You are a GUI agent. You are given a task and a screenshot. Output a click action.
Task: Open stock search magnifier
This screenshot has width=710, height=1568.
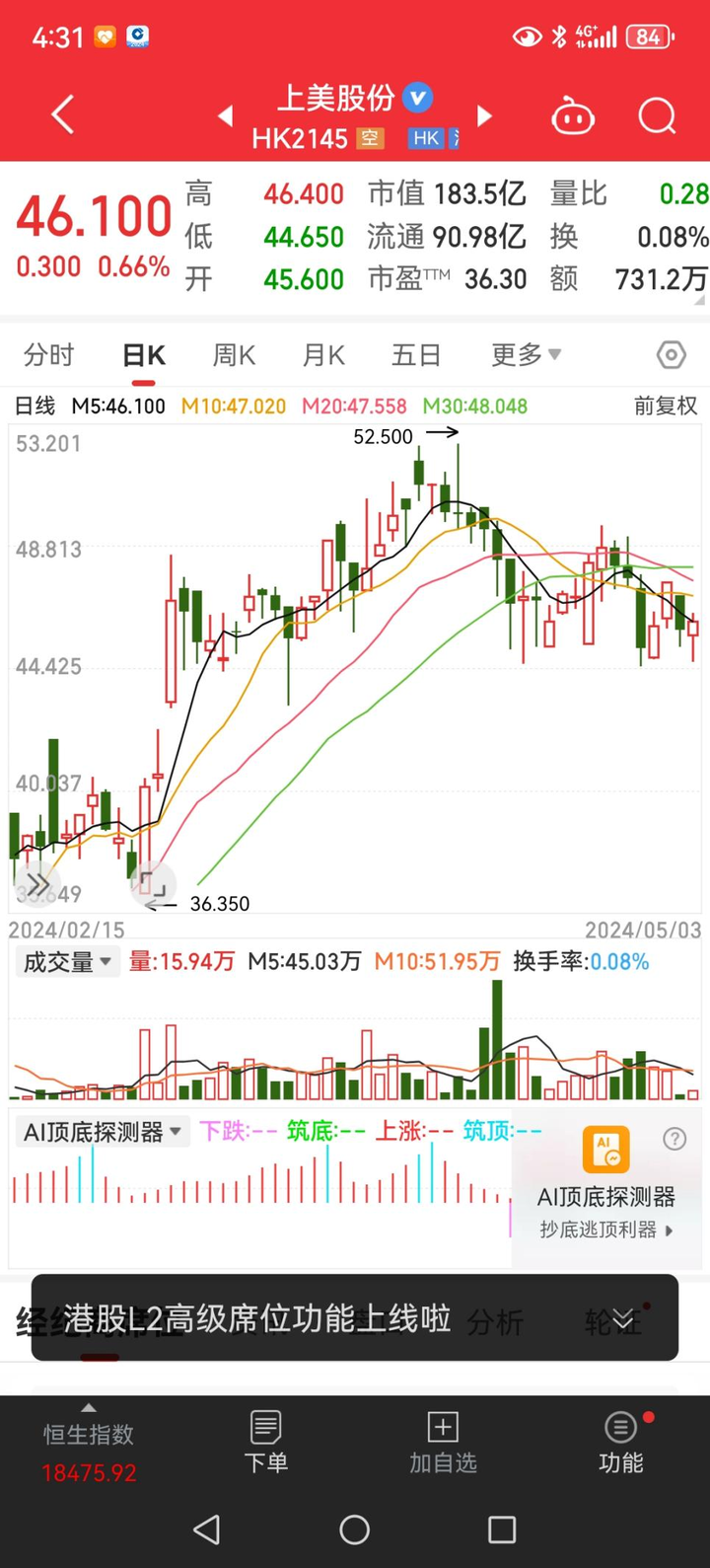(657, 116)
